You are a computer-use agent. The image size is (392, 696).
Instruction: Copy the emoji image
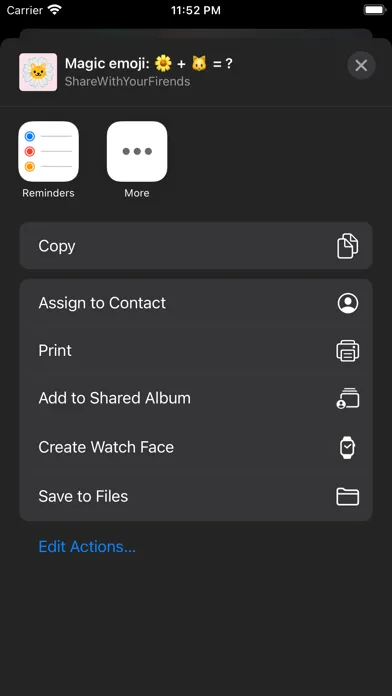tap(196, 246)
